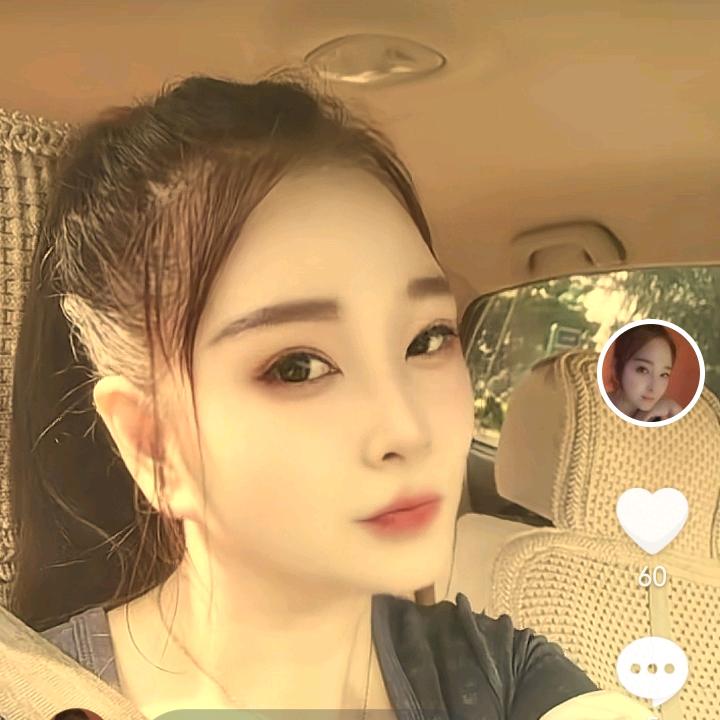
Task: Like this video with the heart icon
Action: point(651,520)
